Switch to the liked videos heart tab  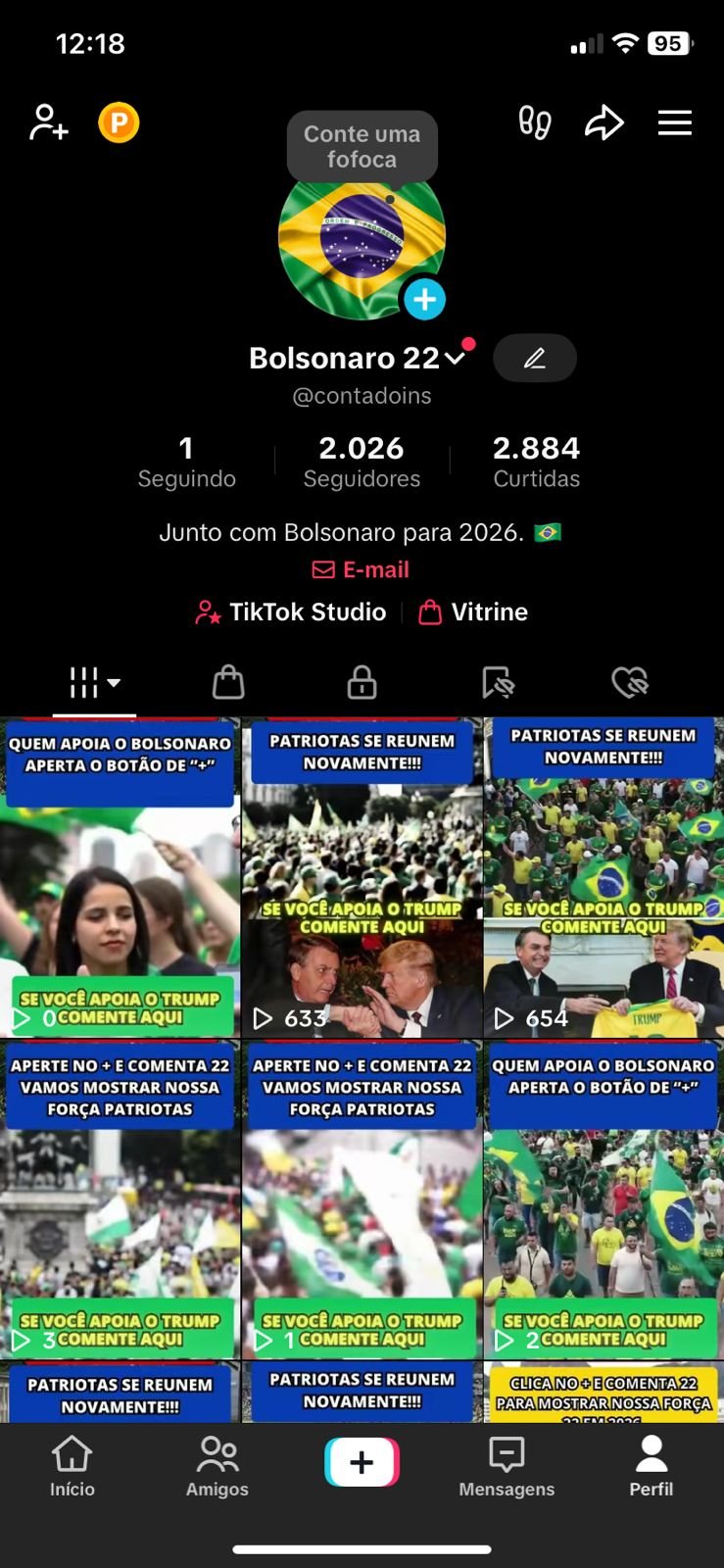point(629,682)
